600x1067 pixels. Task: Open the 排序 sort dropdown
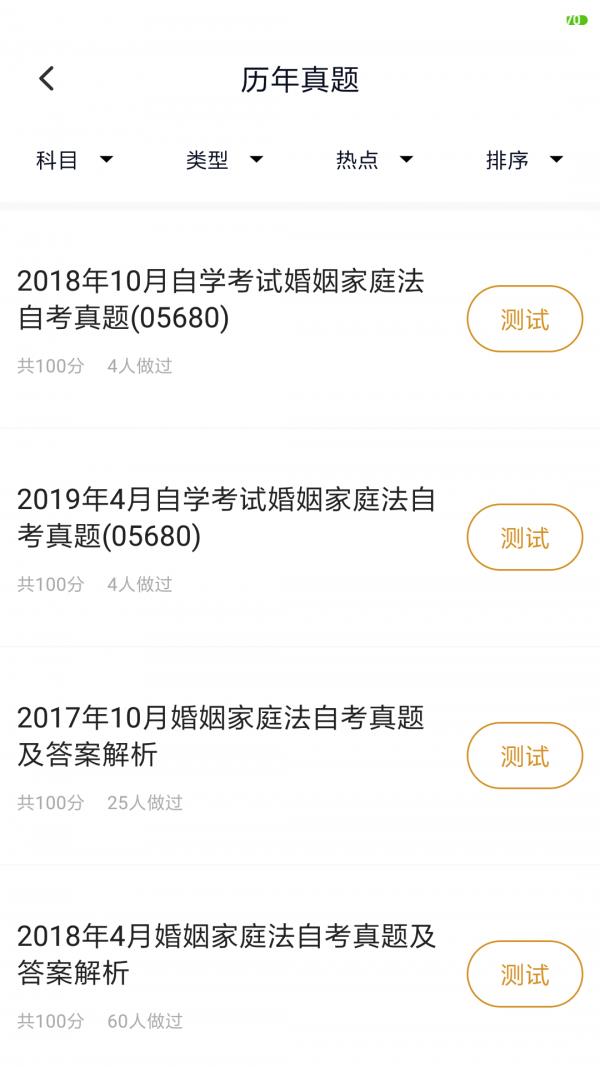click(x=524, y=160)
